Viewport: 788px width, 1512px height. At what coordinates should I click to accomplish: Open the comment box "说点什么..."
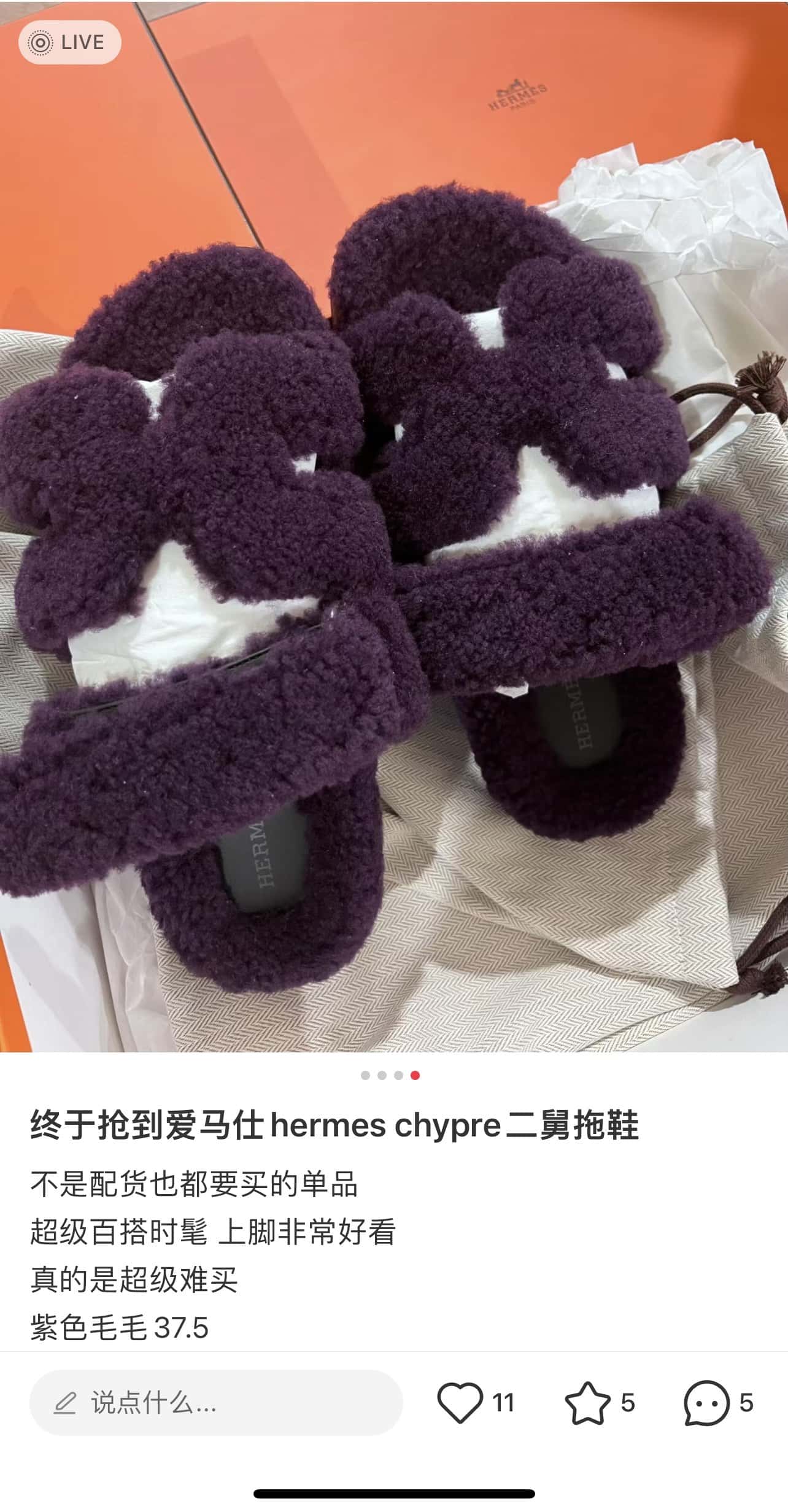(215, 1402)
